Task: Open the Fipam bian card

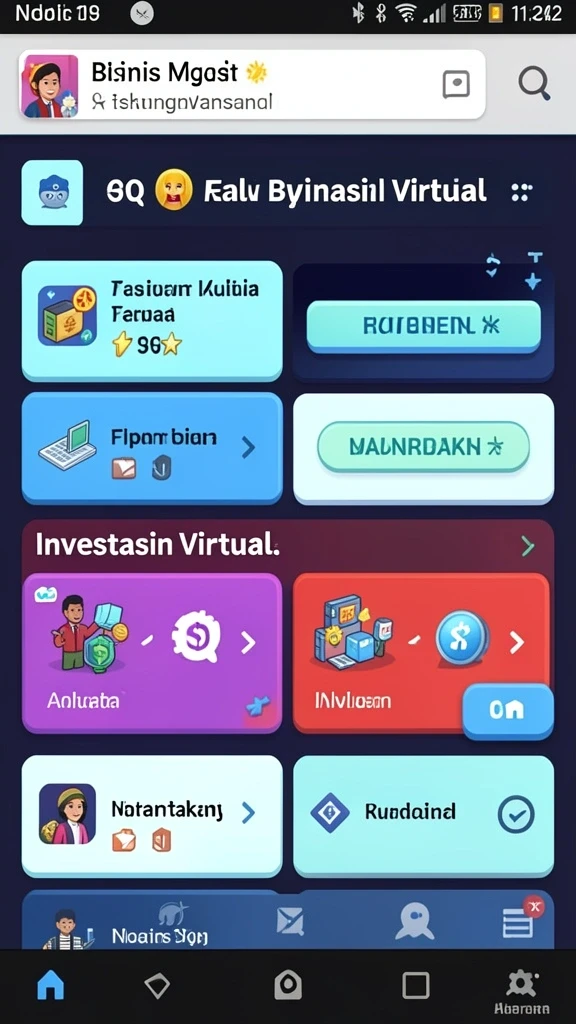Action: (152, 448)
